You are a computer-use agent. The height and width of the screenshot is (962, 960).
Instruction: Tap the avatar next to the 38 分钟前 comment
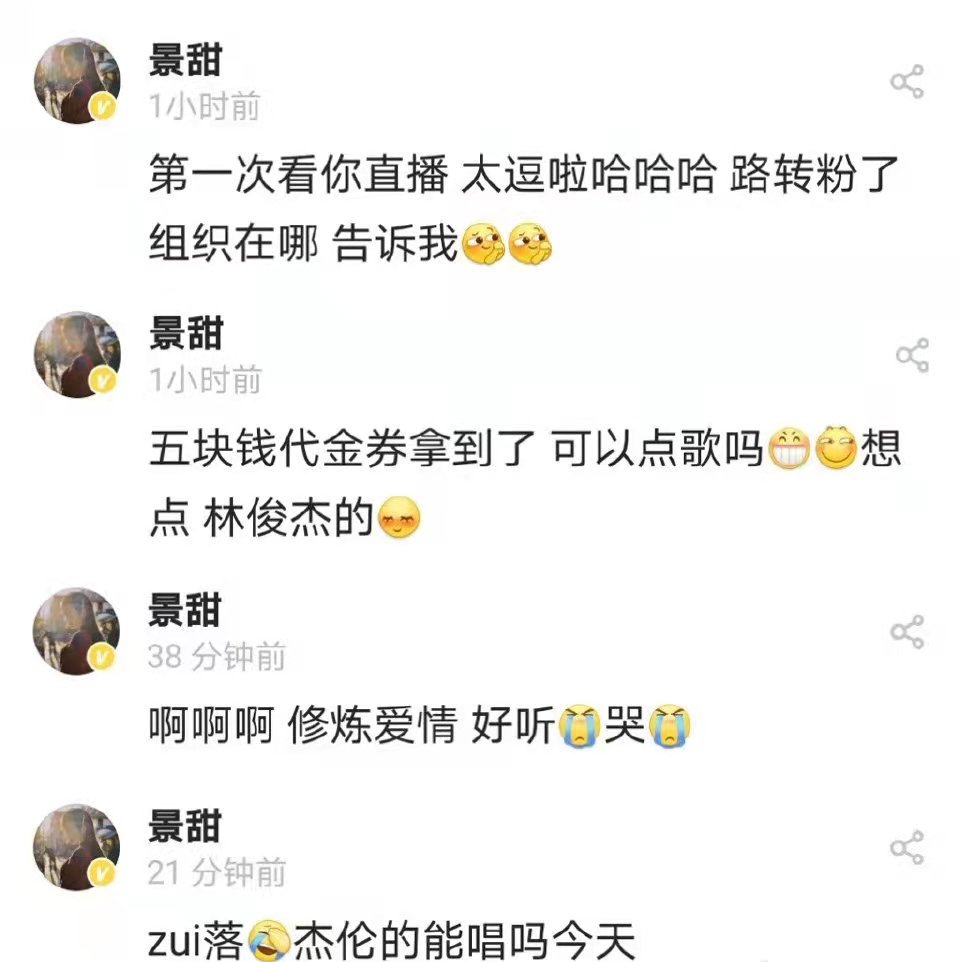tap(77, 631)
